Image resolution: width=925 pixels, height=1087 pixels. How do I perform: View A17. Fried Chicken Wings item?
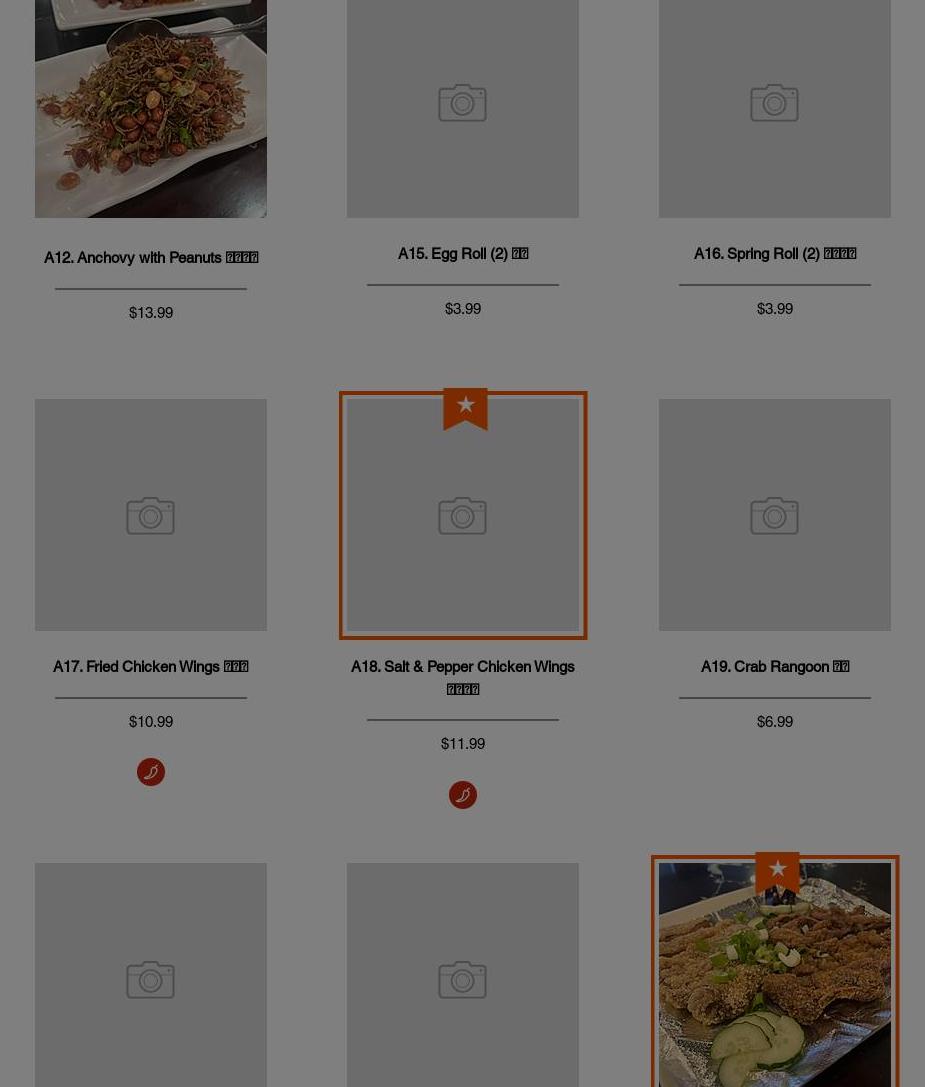pos(151,666)
